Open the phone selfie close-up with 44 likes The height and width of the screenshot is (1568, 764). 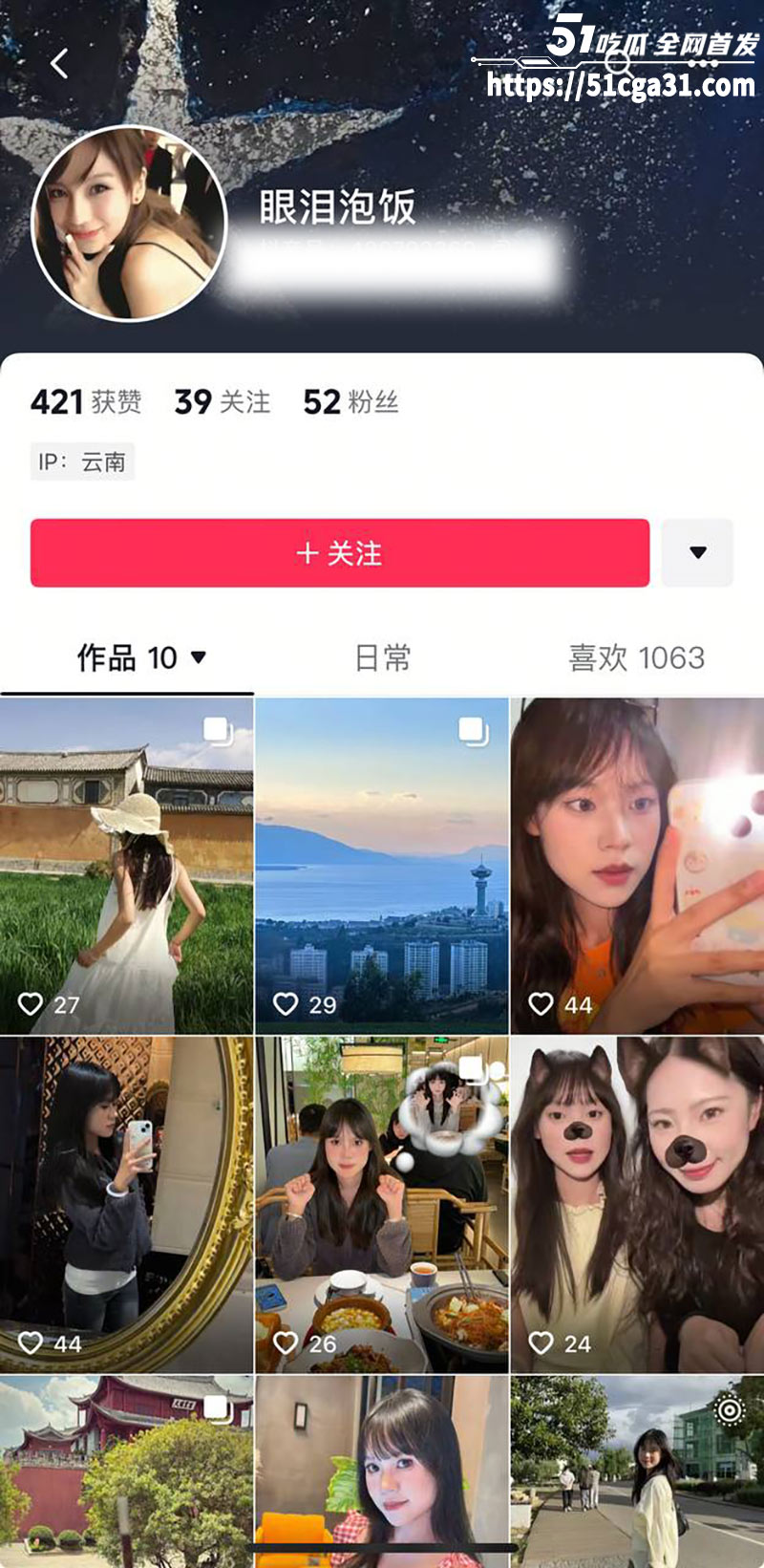(637, 865)
